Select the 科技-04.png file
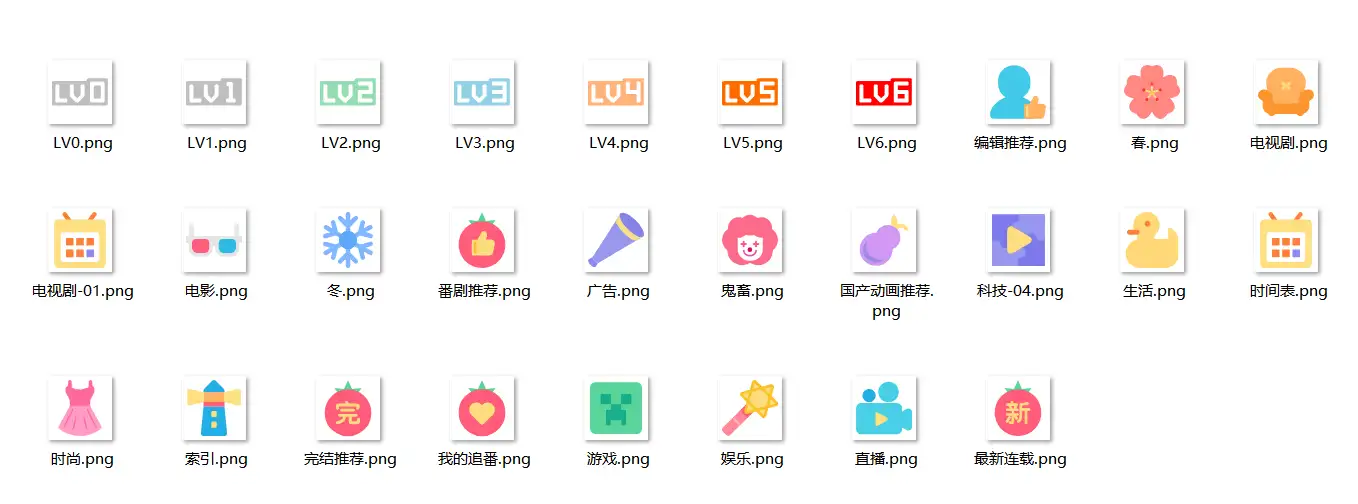This screenshot has width=1358, height=504. point(1018,241)
